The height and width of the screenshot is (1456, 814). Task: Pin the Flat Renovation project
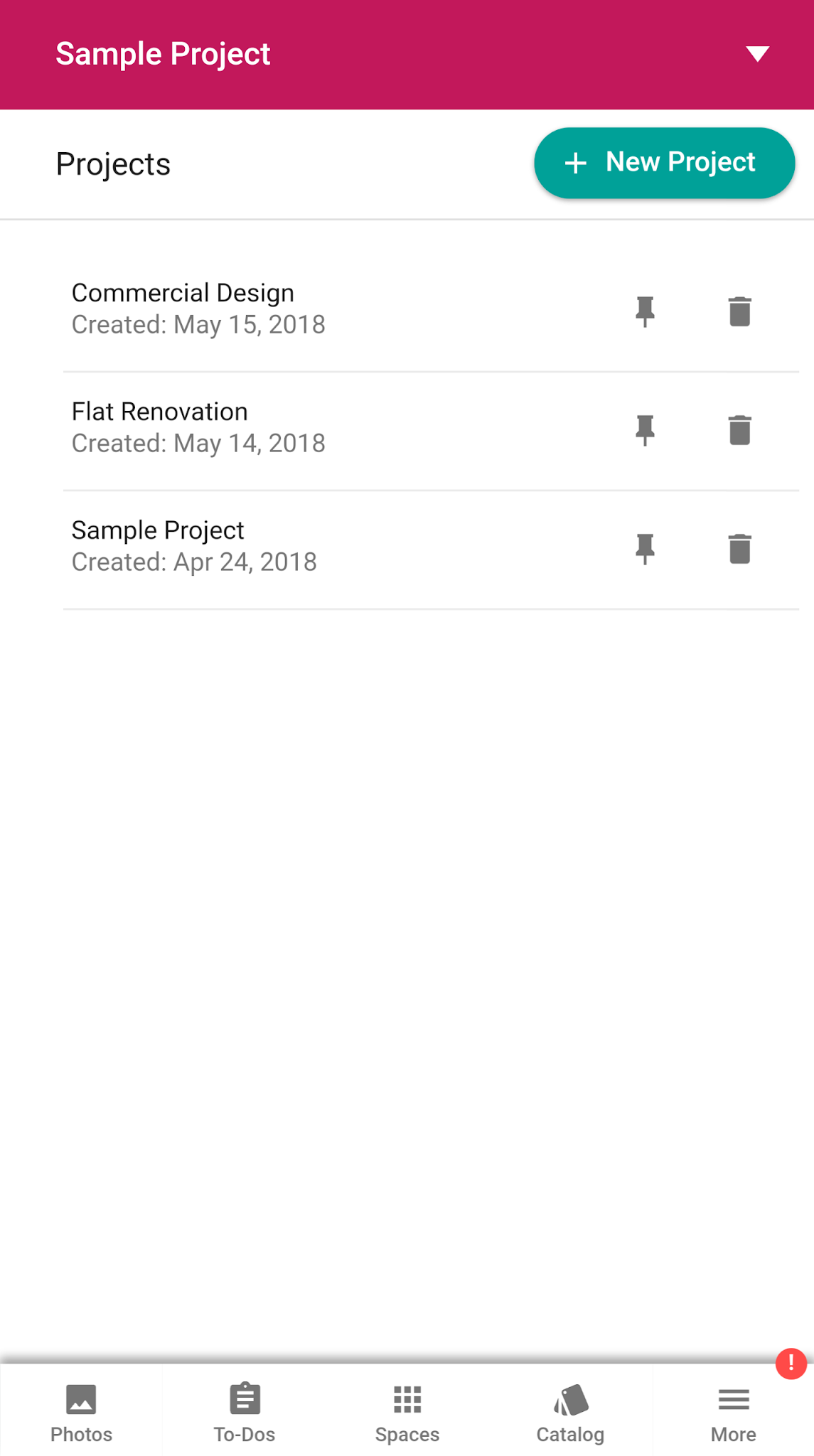645,430
